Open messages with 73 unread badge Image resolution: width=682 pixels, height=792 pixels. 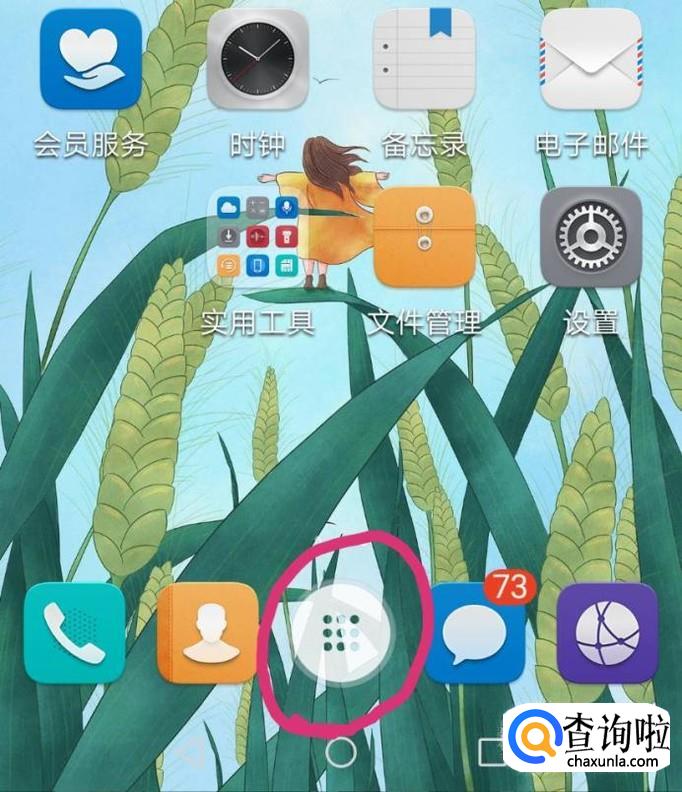point(475,632)
